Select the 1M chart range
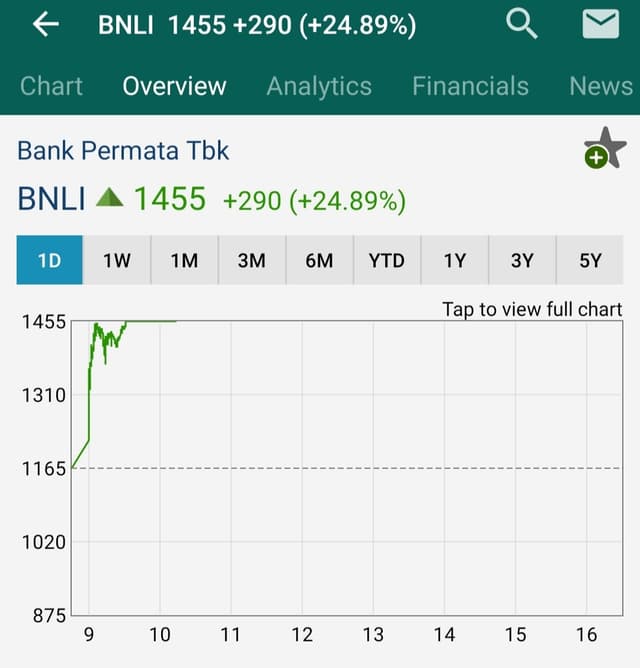Screen dimensions: 640x668 coord(184,261)
